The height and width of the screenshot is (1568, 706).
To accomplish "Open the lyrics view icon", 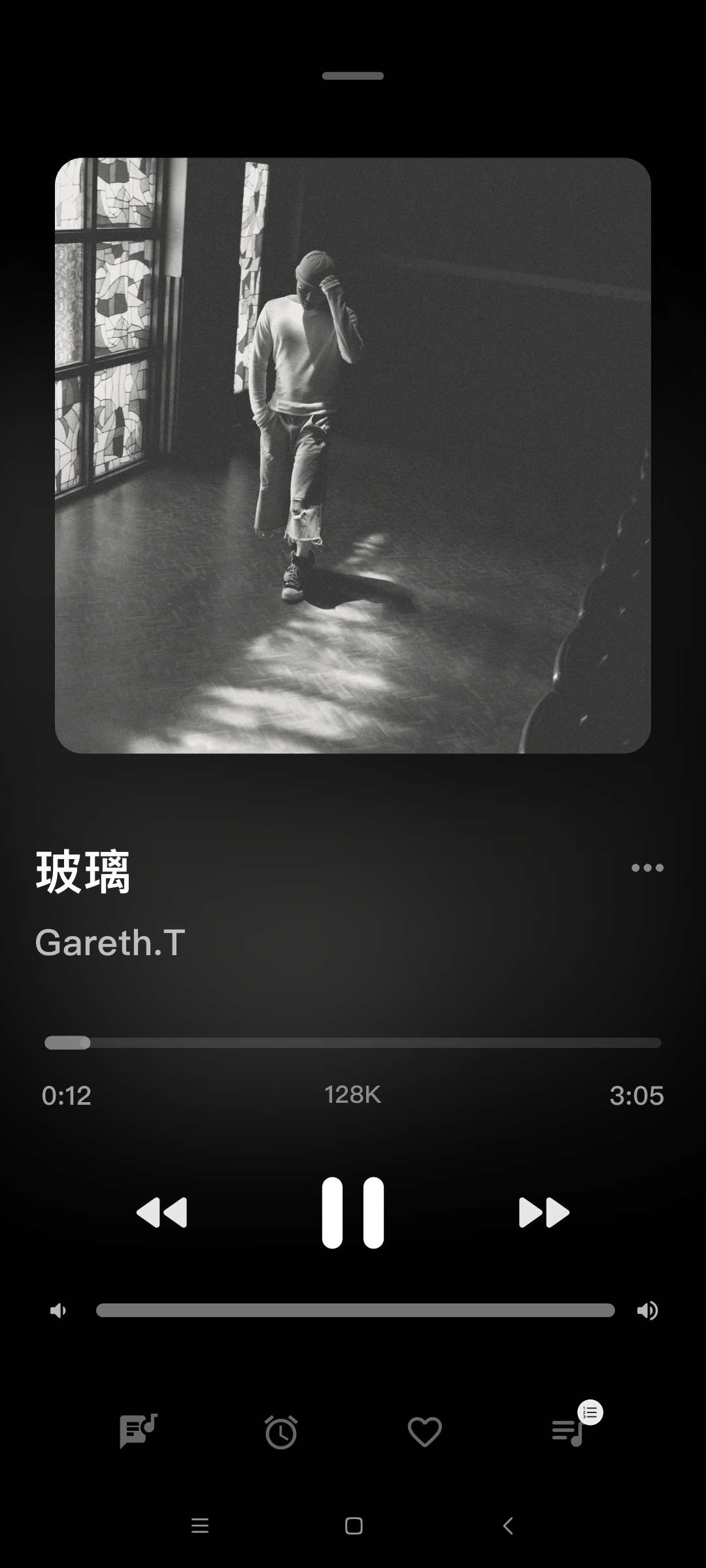I will (x=139, y=1431).
